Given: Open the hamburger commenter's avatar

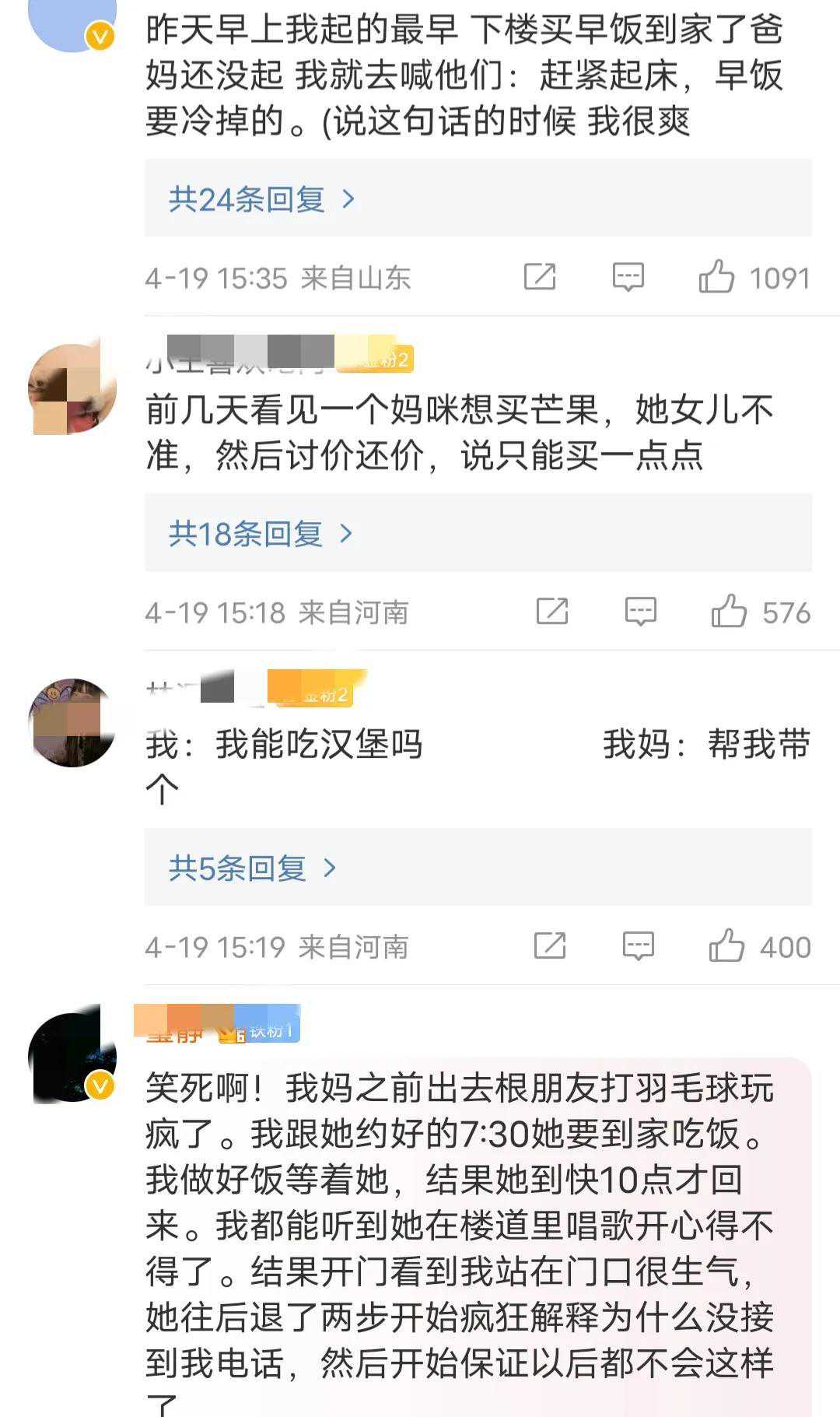Looking at the screenshot, I should tap(72, 723).
